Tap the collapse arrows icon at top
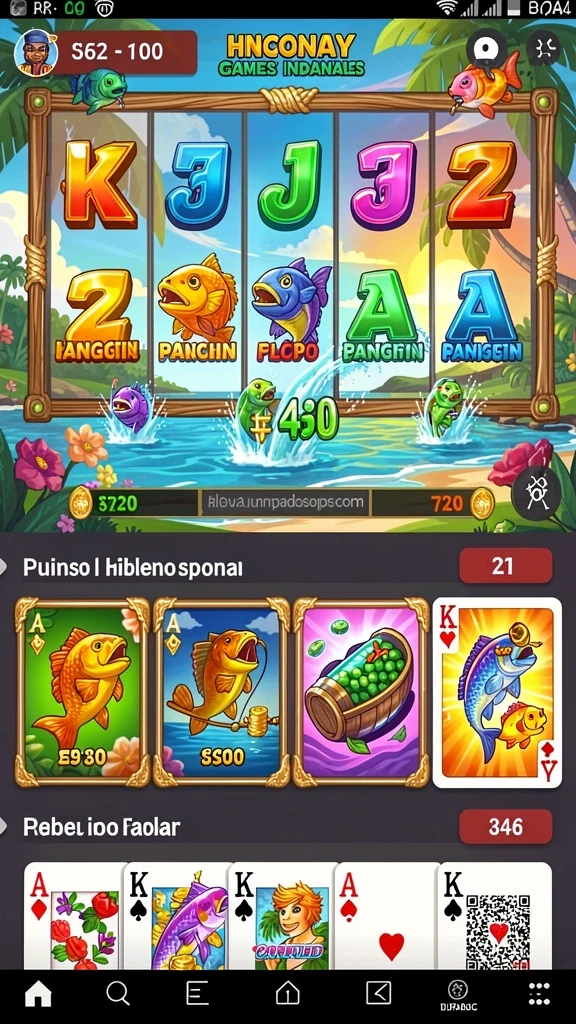Viewport: 576px width, 1024px height. pos(543,47)
